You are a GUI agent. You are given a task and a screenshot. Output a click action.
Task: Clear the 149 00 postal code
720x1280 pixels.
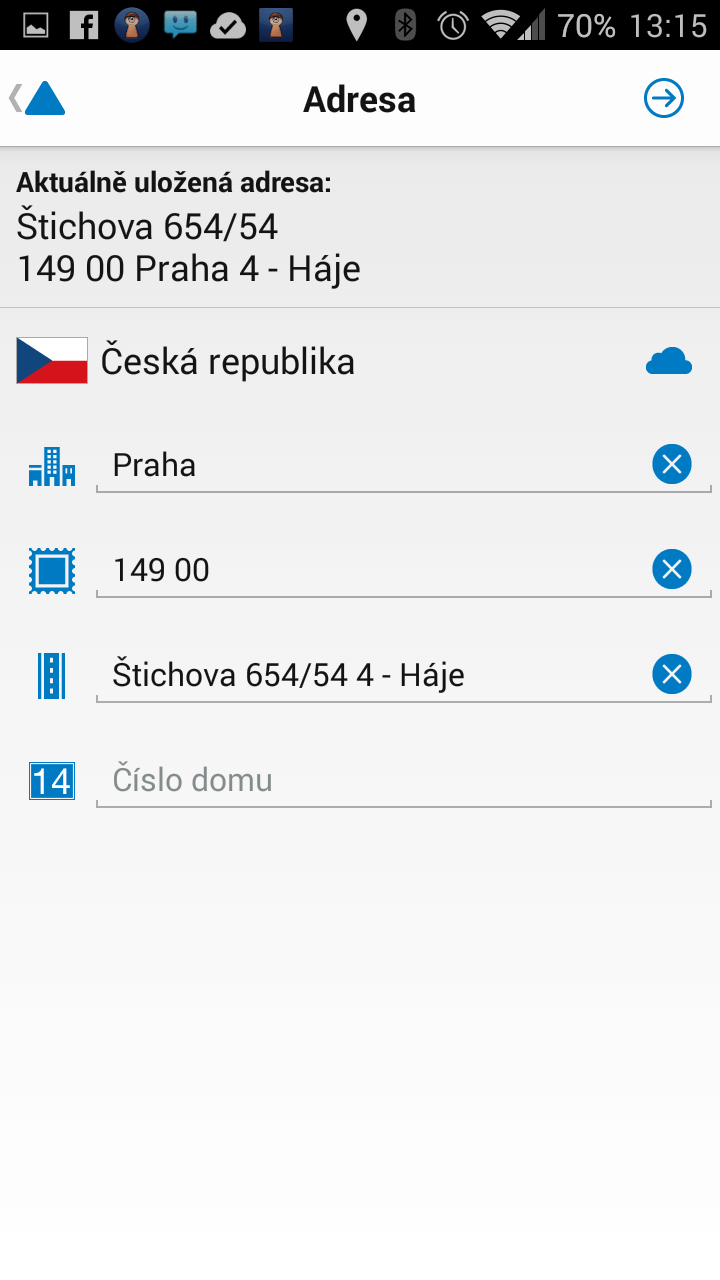[672, 570]
